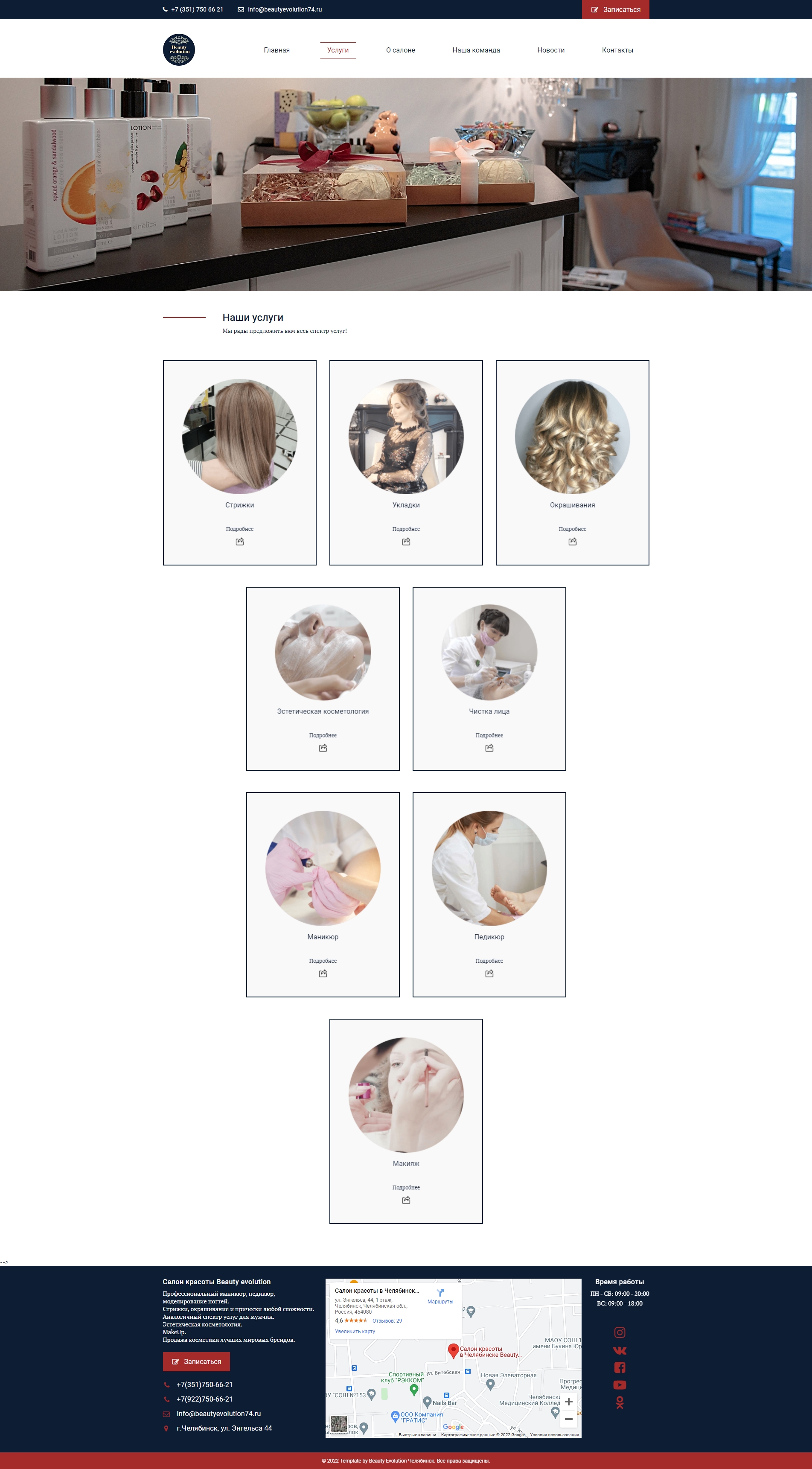Screen dimensions: 812x1469
Task: Go to the О салоне page
Action: tap(400, 50)
